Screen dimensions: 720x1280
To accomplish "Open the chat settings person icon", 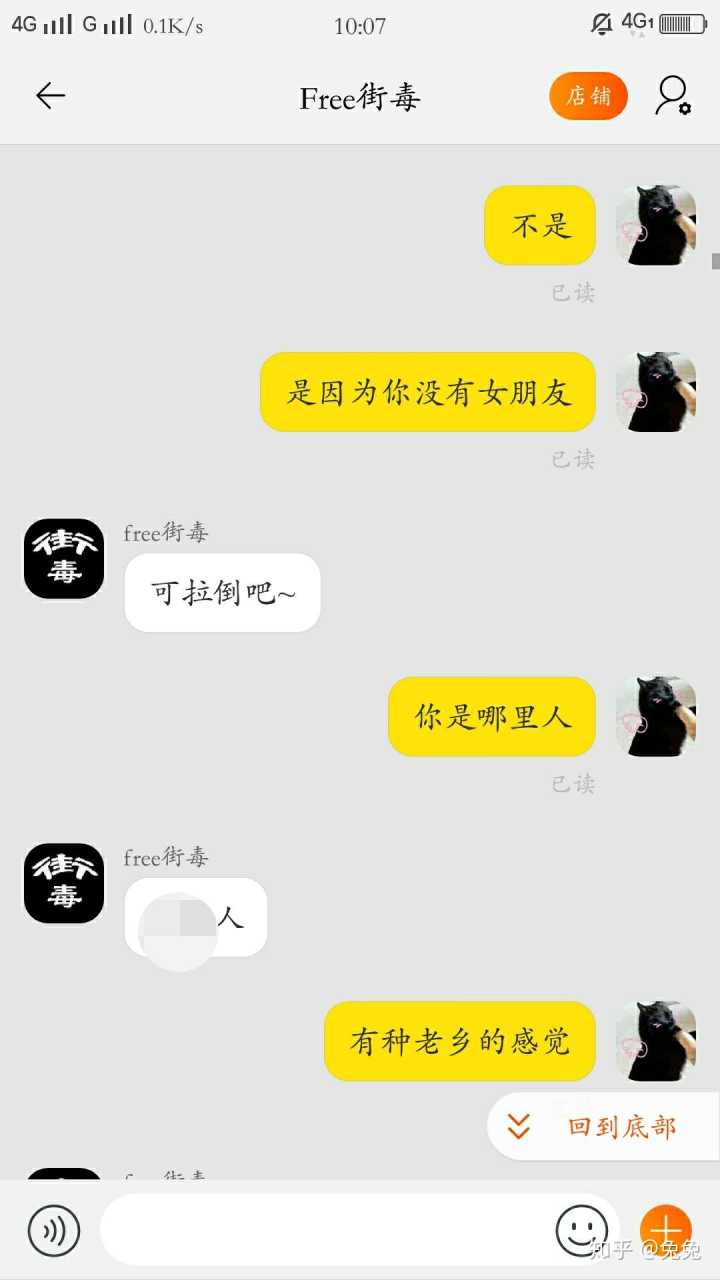I will [x=673, y=96].
